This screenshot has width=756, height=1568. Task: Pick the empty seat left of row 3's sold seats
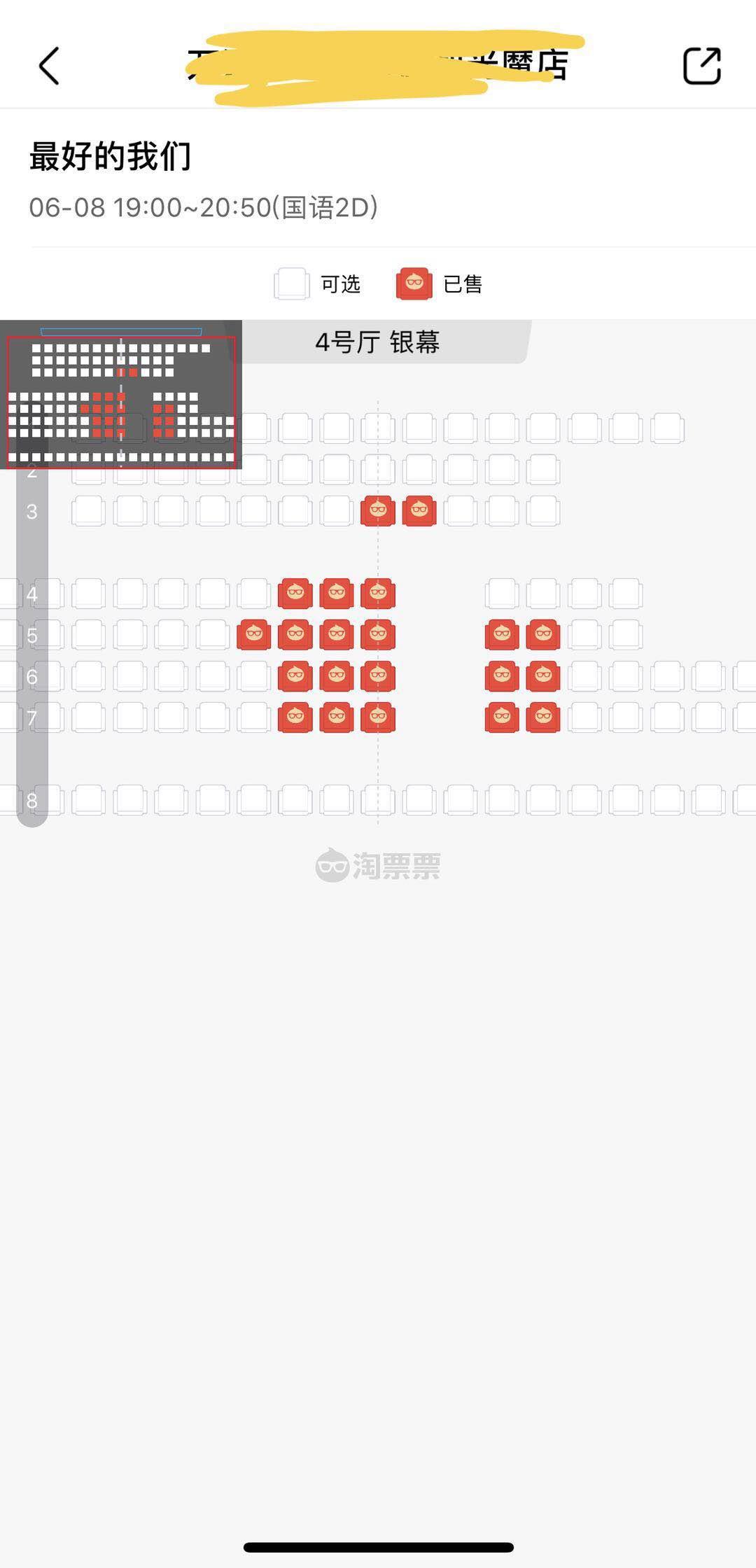coord(337,511)
